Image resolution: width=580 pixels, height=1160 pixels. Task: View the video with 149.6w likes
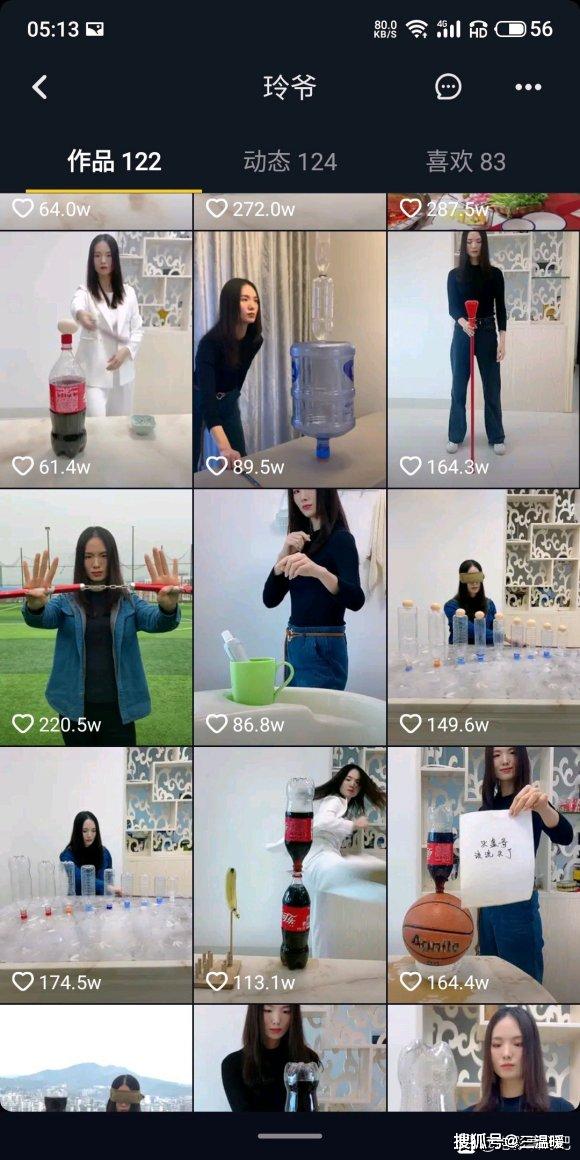pyautogui.click(x=484, y=617)
